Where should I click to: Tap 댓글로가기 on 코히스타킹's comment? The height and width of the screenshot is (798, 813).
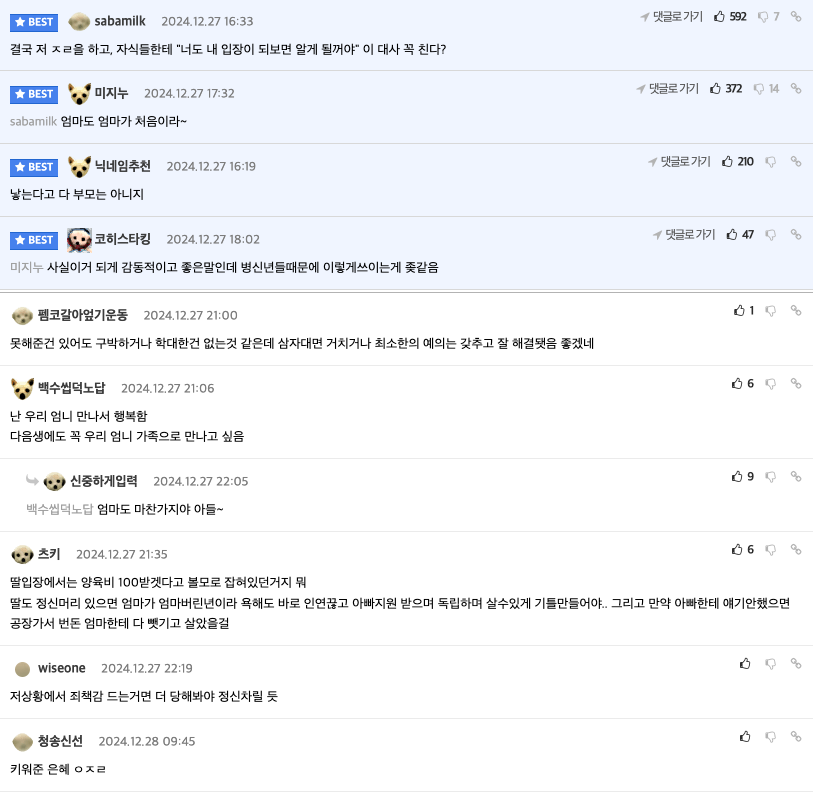[x=684, y=235]
